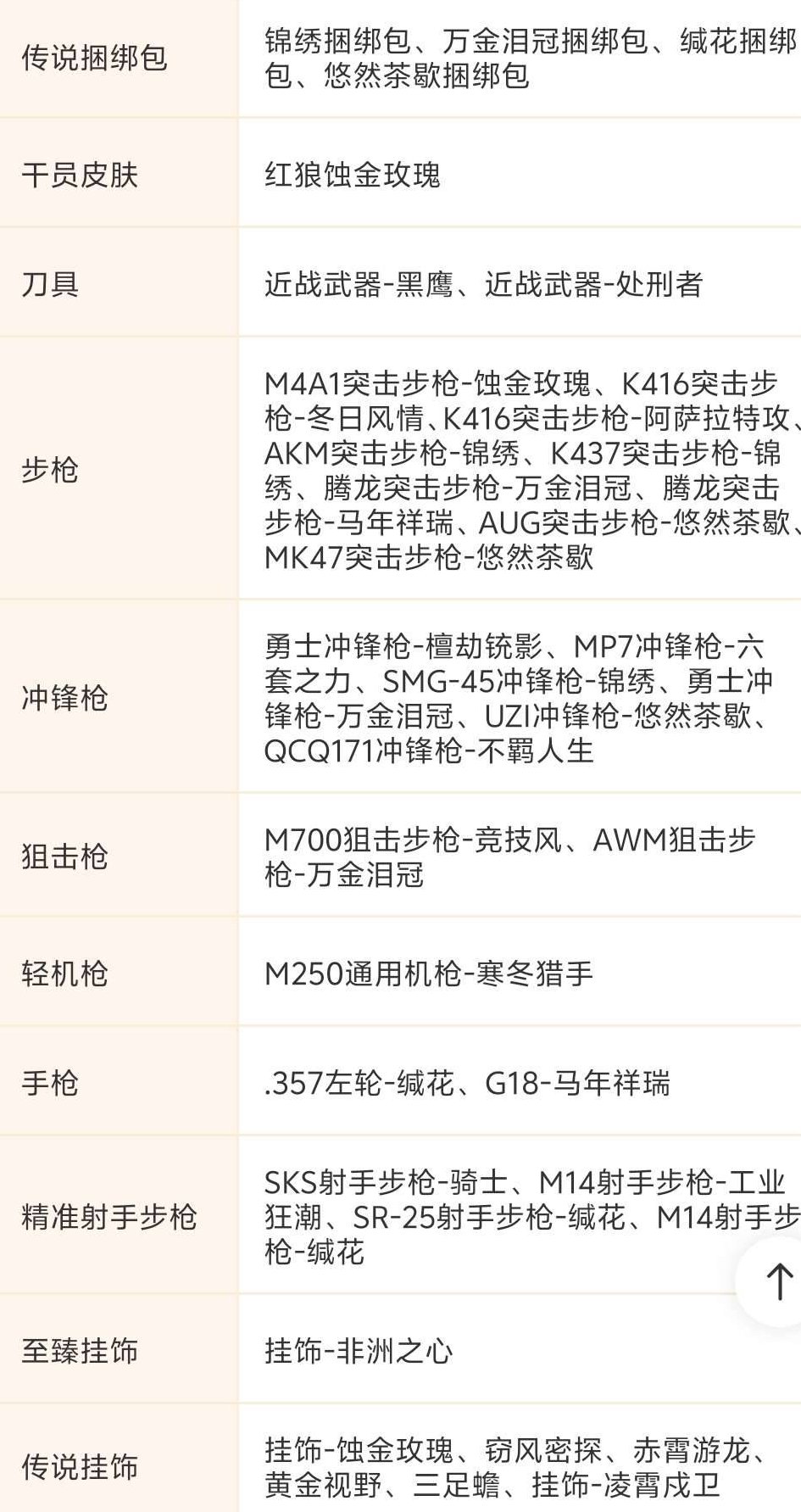Tap the back-to-top arrow button
This screenshot has height=1512, width=801.
(777, 1280)
